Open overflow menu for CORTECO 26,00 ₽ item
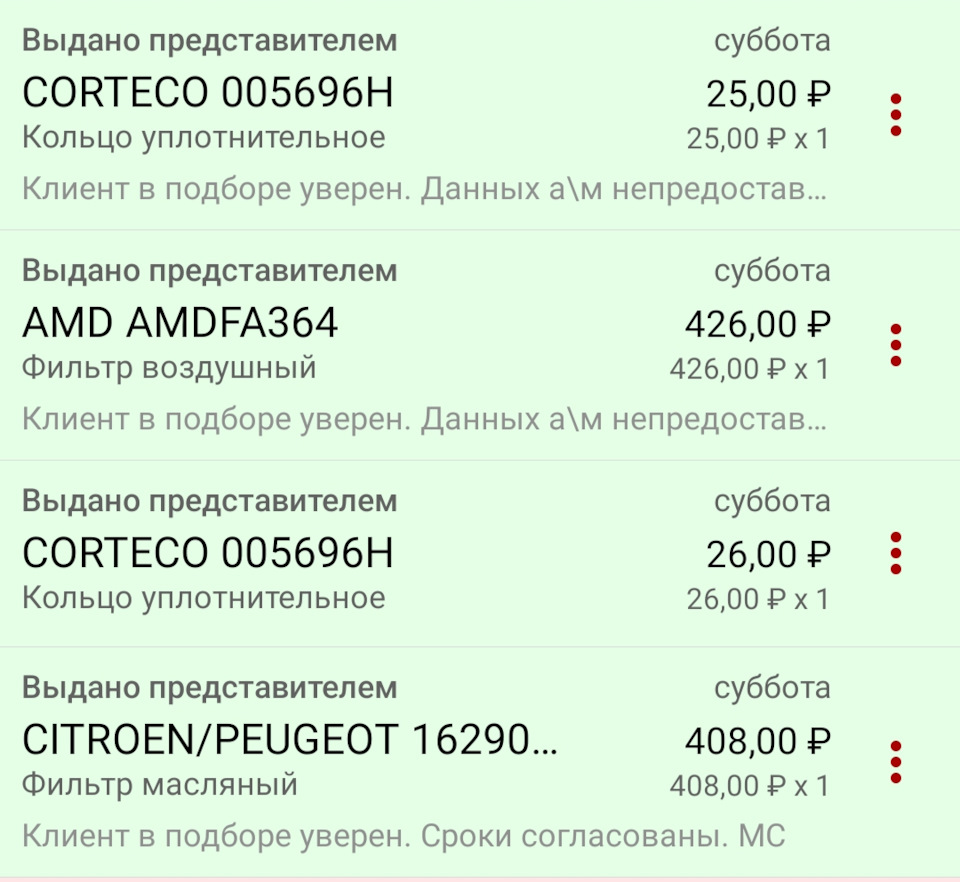The width and height of the screenshot is (960, 882). [x=896, y=553]
